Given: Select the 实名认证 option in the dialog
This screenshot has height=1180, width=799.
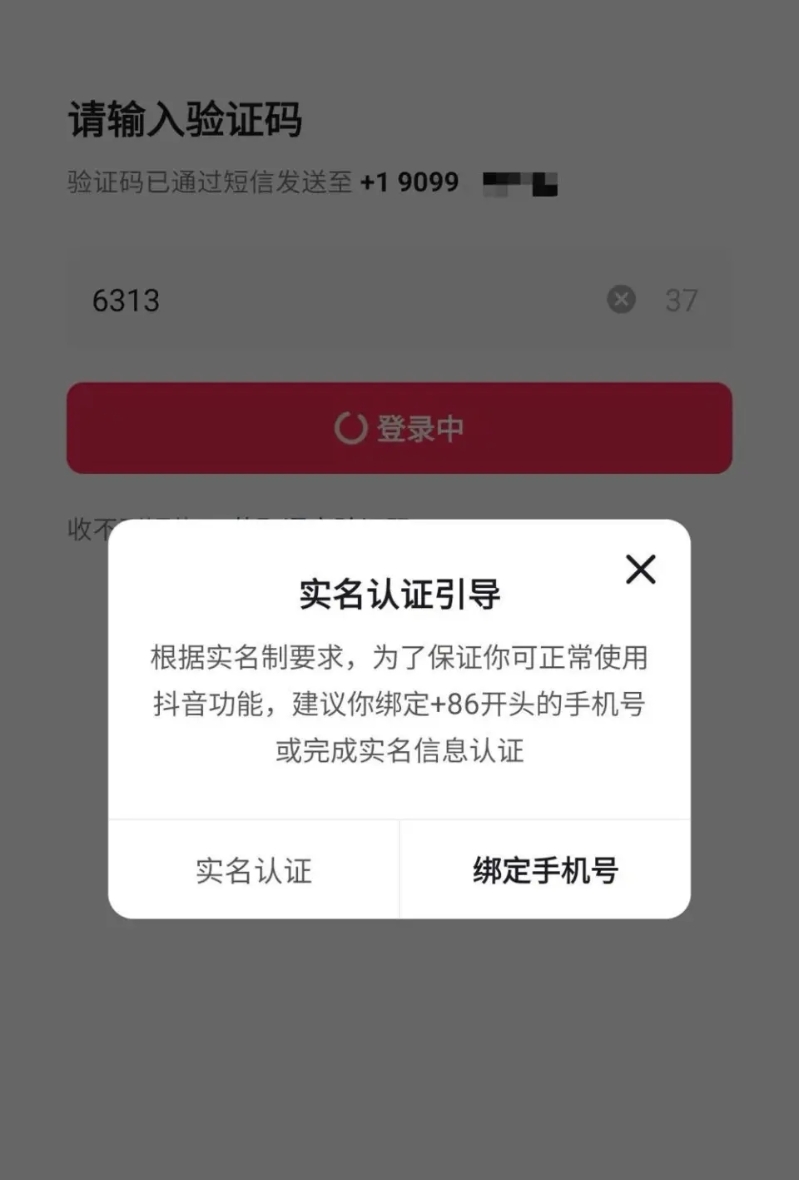Looking at the screenshot, I should point(254,870).
